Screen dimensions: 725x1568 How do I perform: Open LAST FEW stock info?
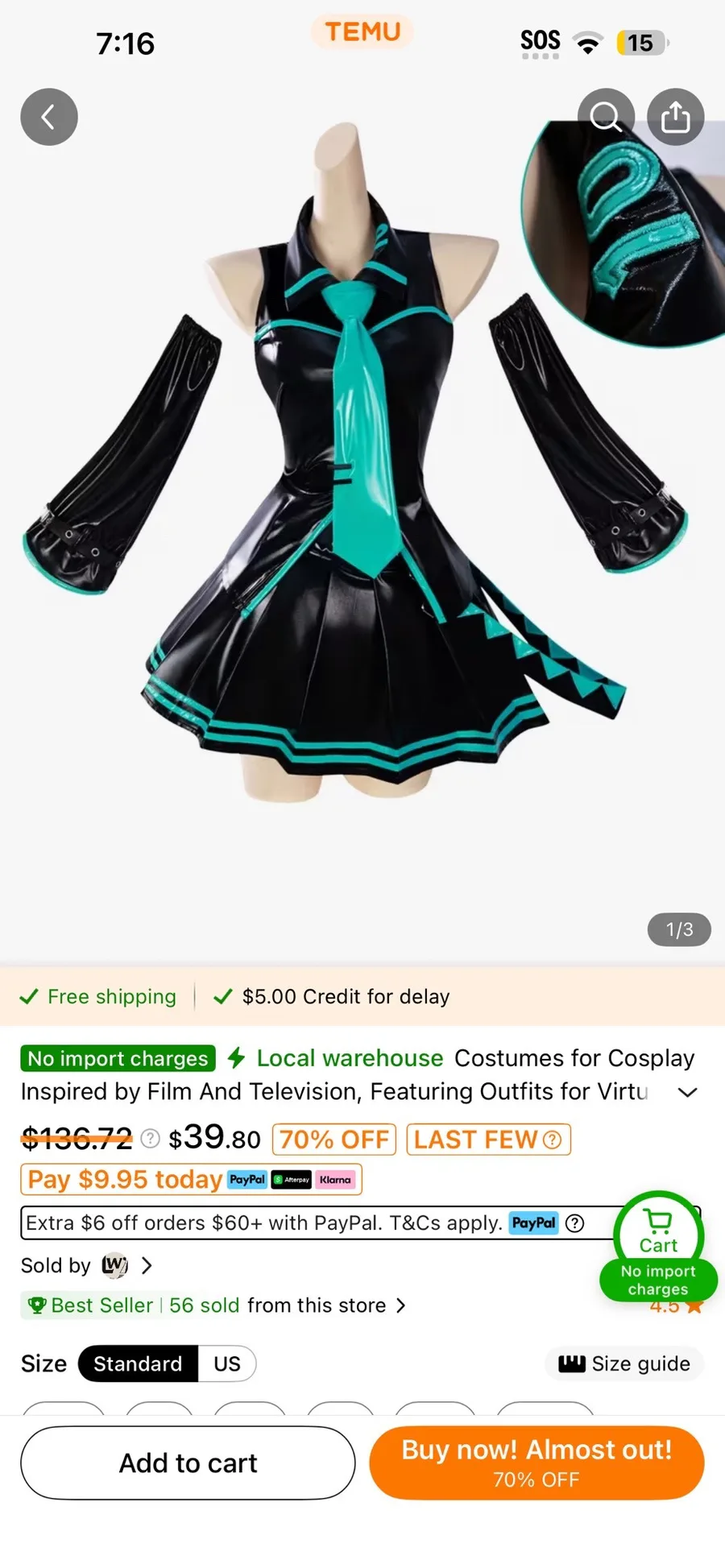click(x=488, y=1140)
